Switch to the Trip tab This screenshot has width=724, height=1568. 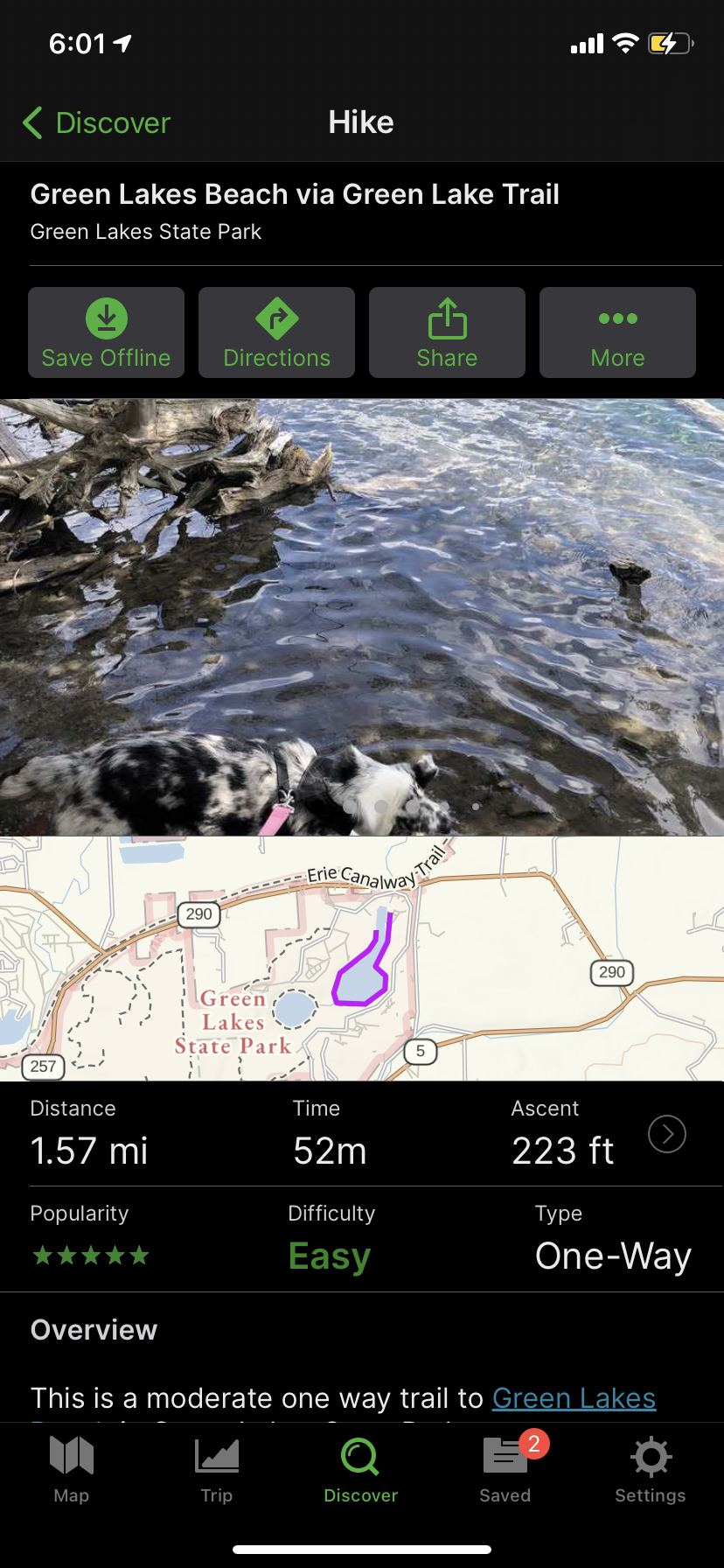click(216, 1470)
